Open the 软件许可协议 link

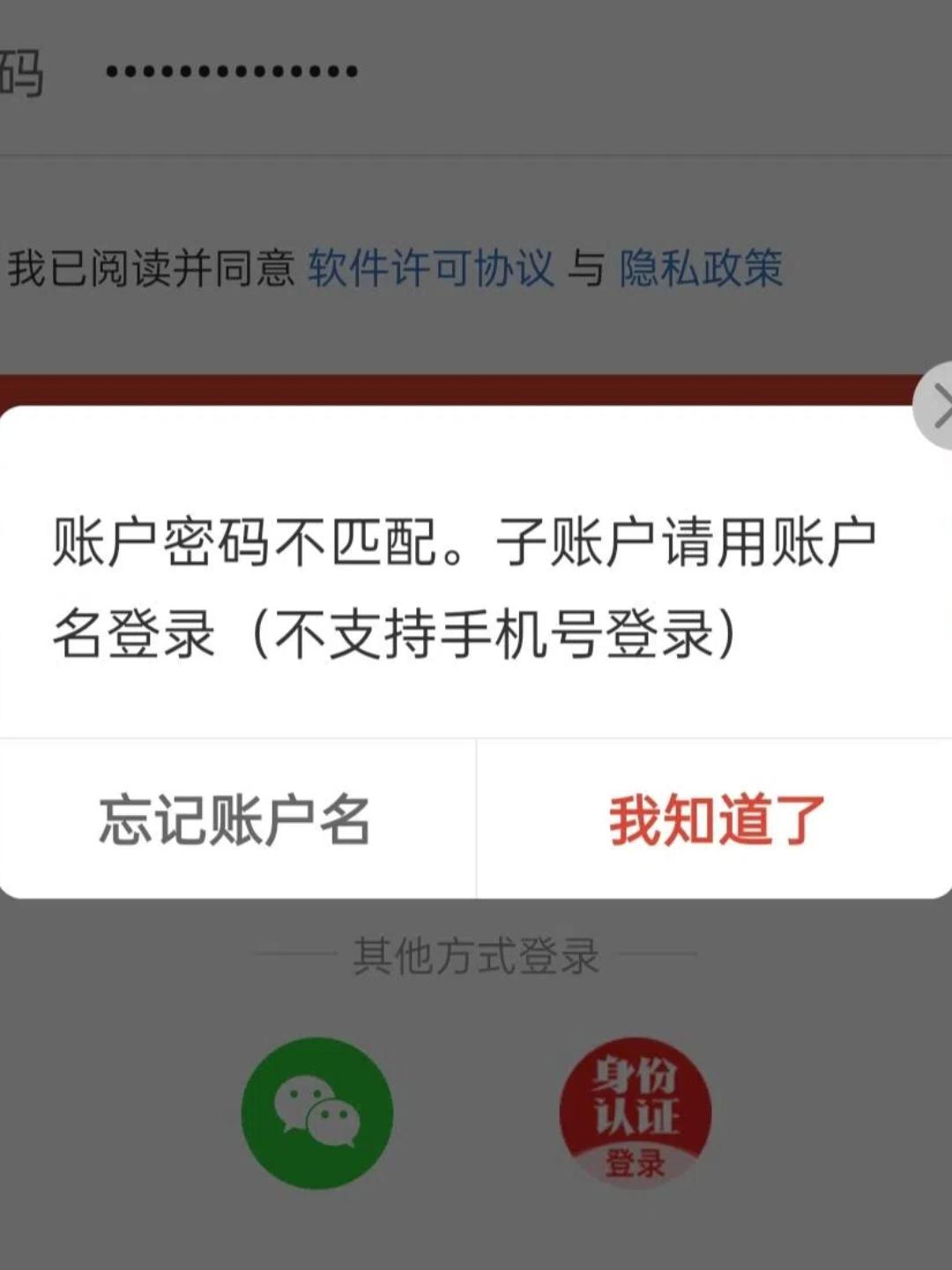[430, 268]
